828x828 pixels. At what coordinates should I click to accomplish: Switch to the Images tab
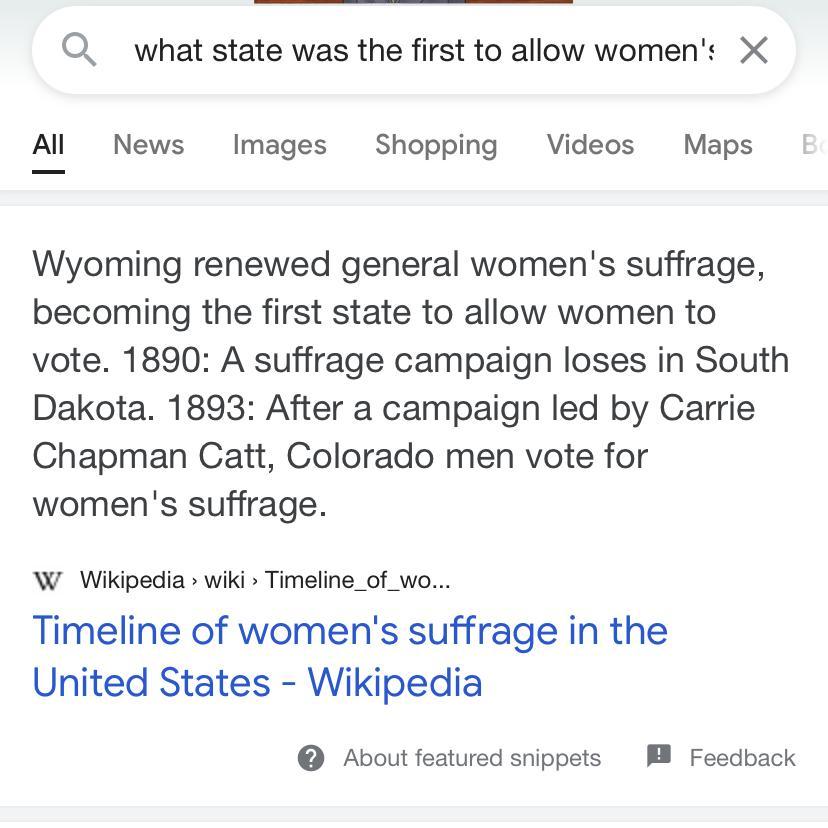tap(279, 145)
